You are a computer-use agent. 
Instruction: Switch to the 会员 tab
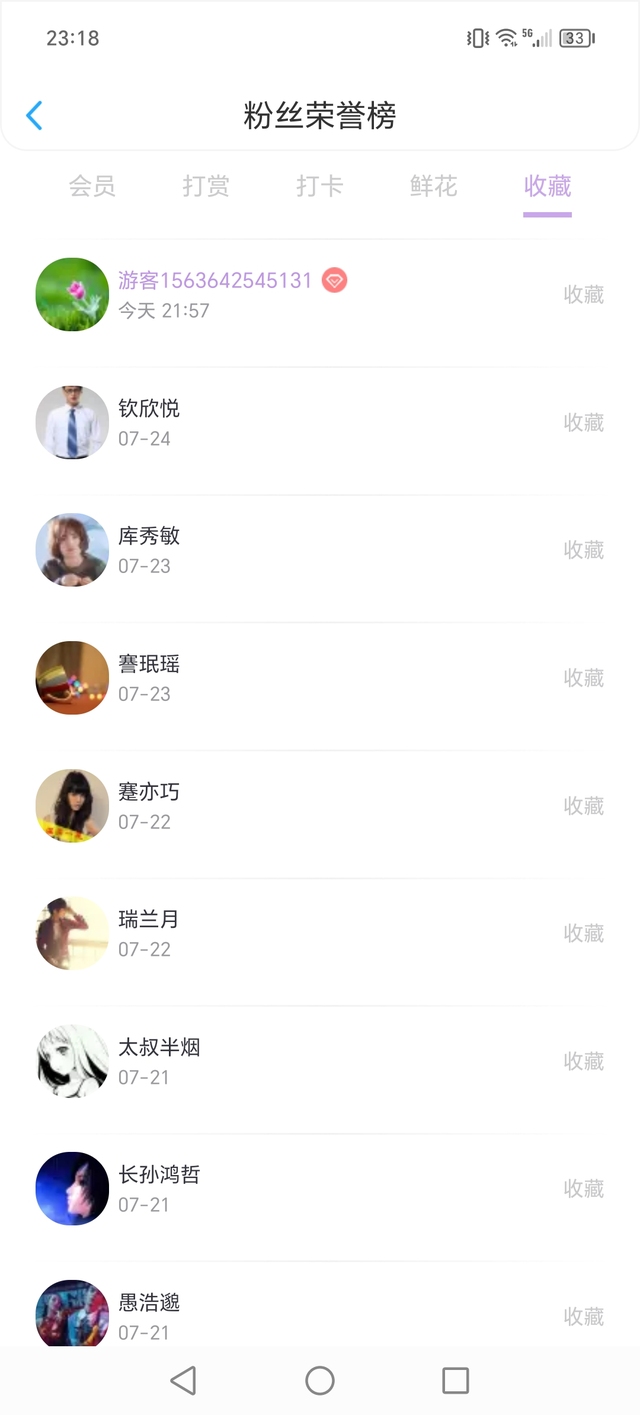pos(92,186)
